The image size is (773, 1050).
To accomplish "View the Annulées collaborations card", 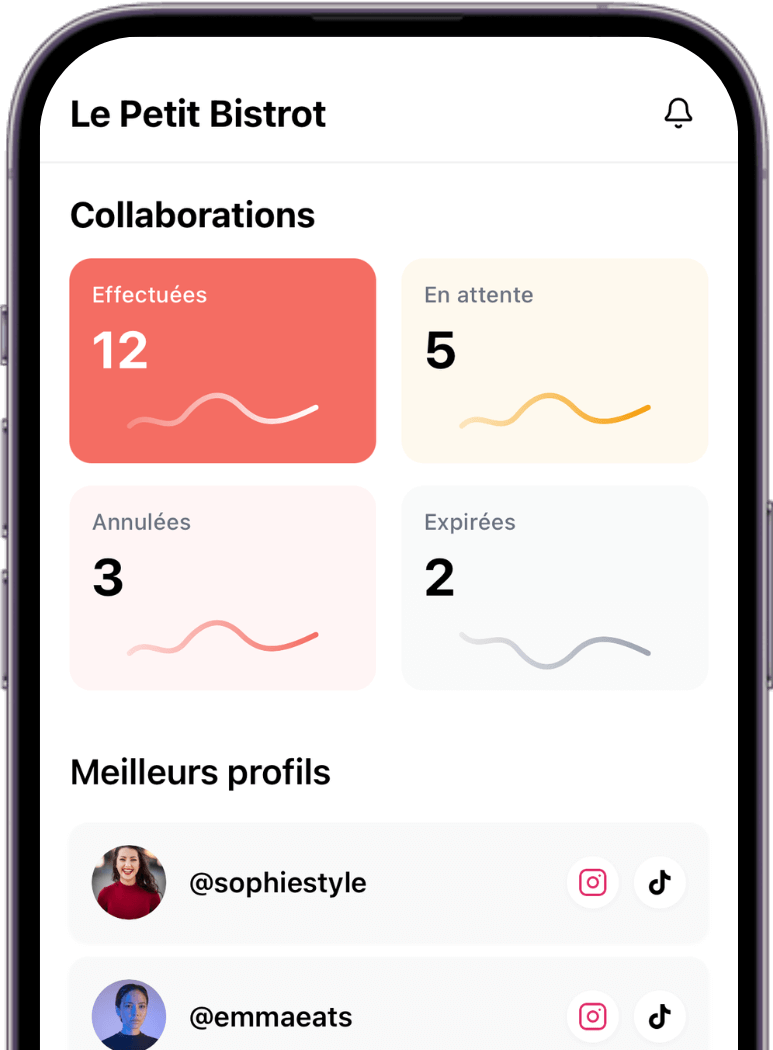I will pos(222,587).
